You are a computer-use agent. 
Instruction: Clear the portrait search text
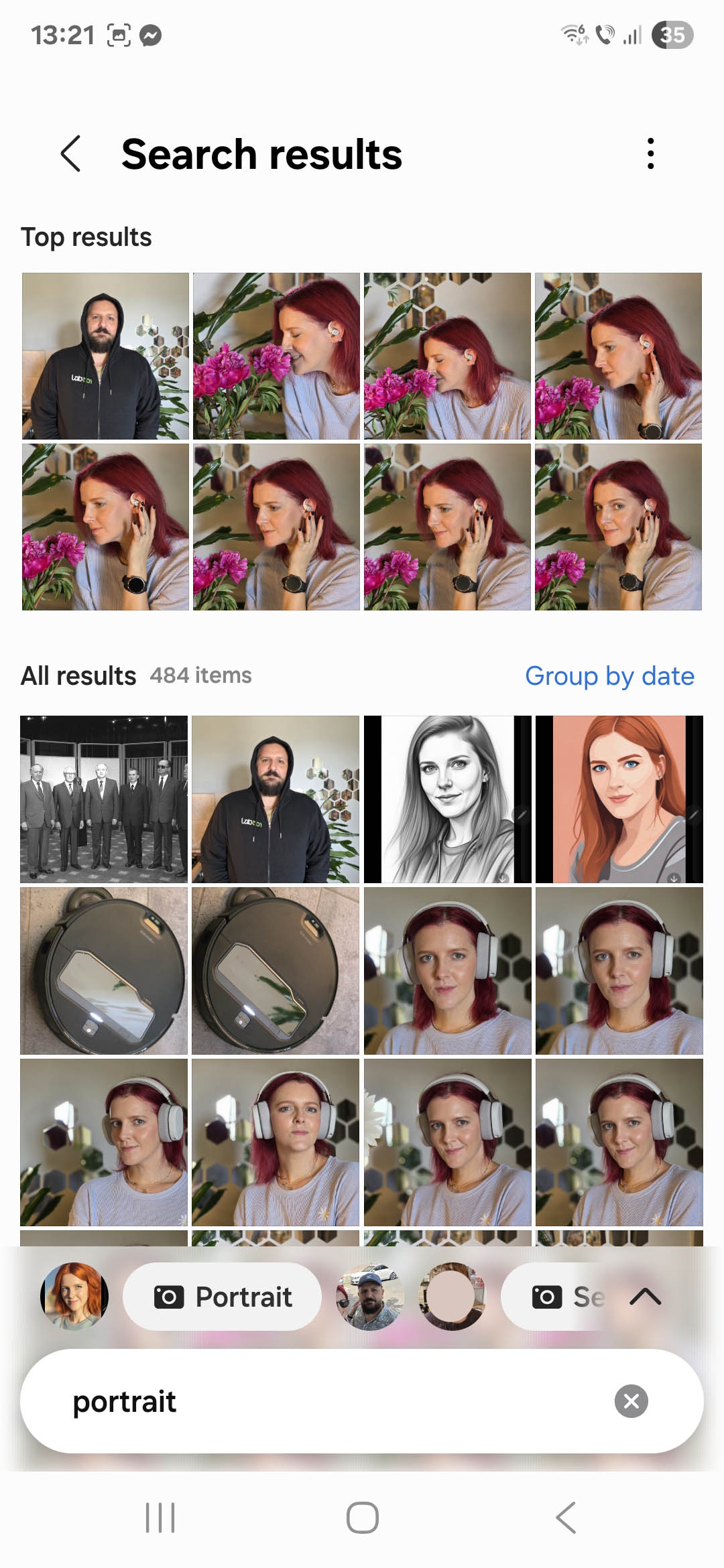pos(631,1400)
